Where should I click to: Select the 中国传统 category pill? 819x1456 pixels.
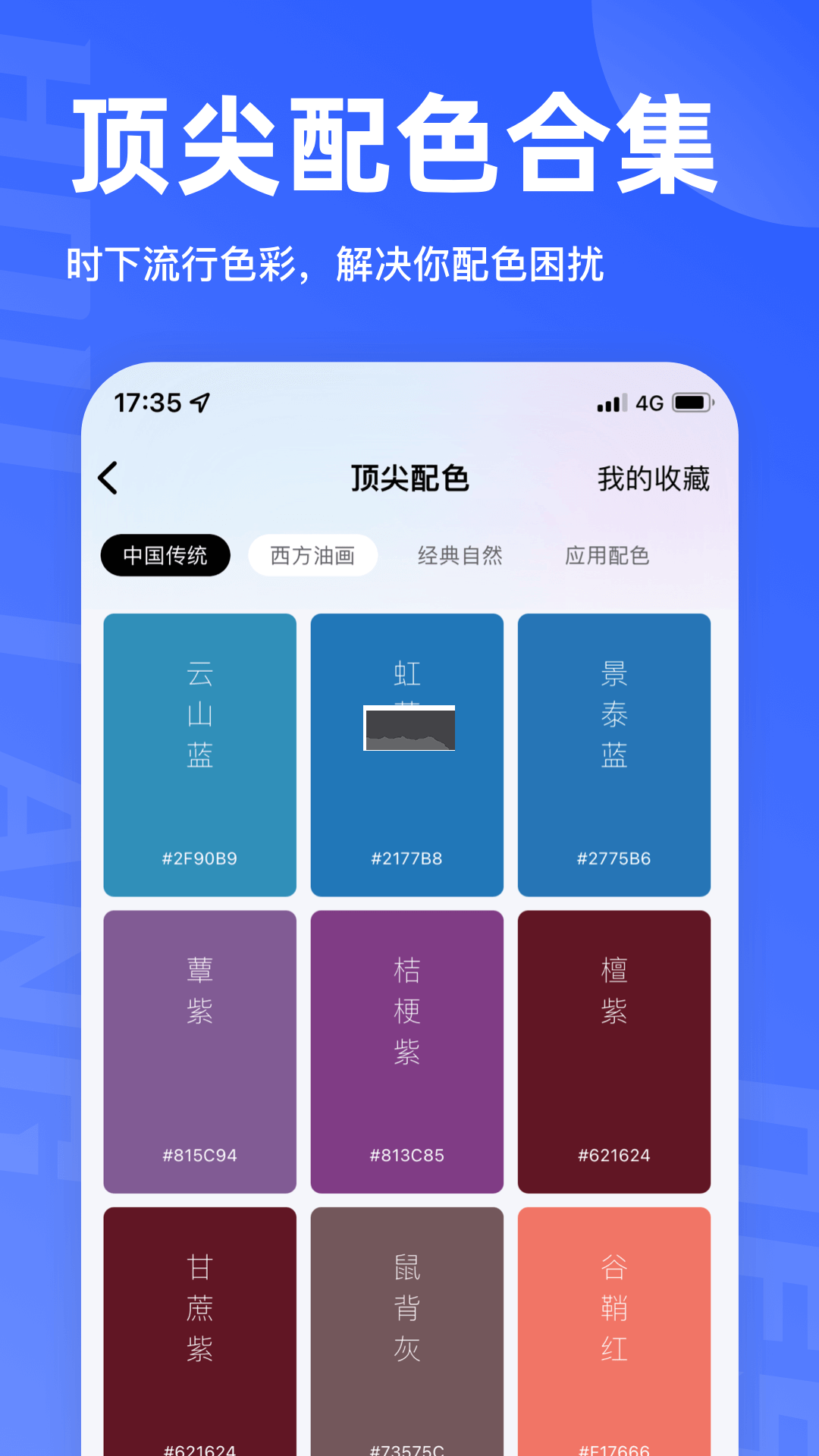pos(165,555)
